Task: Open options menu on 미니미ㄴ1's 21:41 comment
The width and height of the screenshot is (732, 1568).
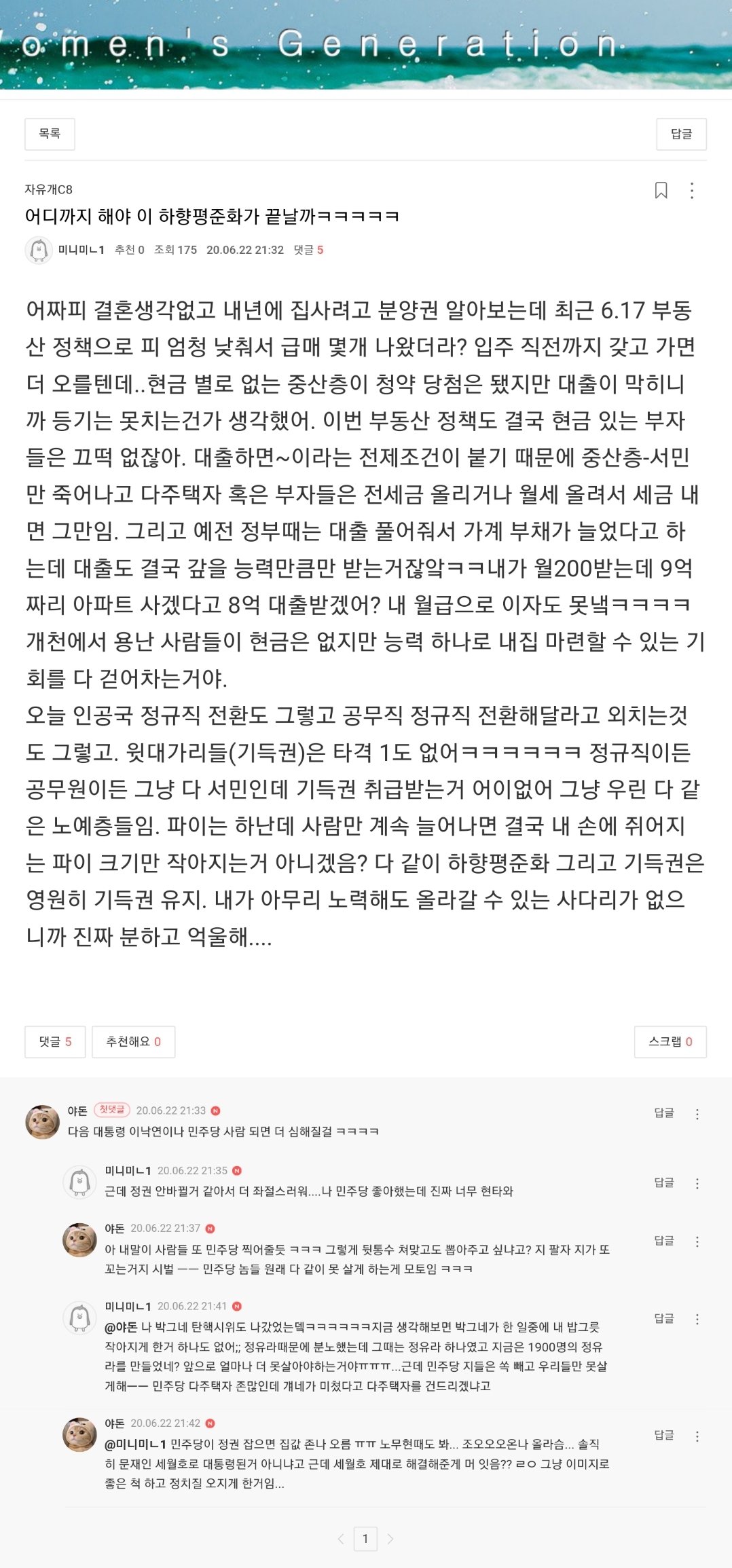Action: coord(697,1319)
